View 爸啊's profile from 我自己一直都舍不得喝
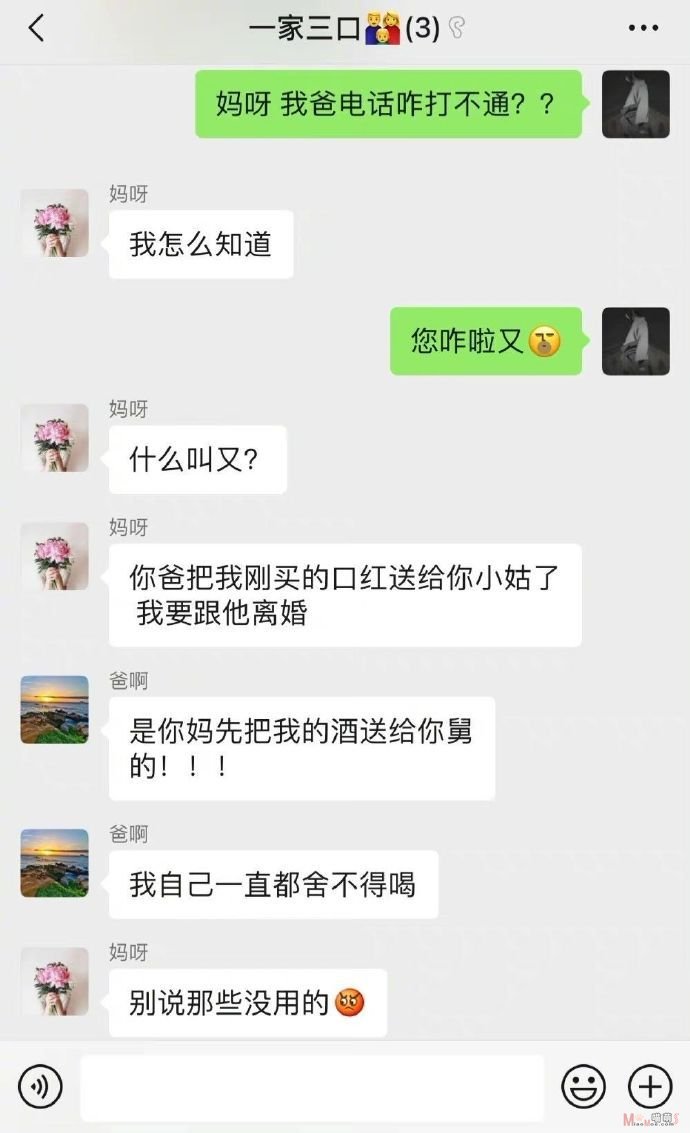Image resolution: width=690 pixels, height=1133 pixels. point(55,863)
